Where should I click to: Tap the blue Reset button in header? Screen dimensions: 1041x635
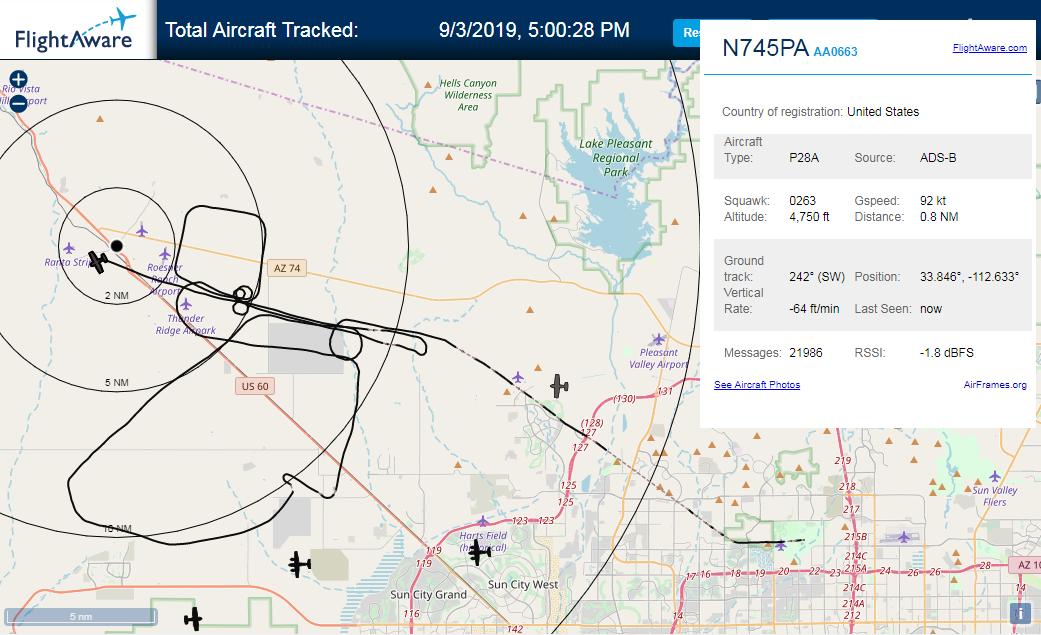pyautogui.click(x=687, y=33)
